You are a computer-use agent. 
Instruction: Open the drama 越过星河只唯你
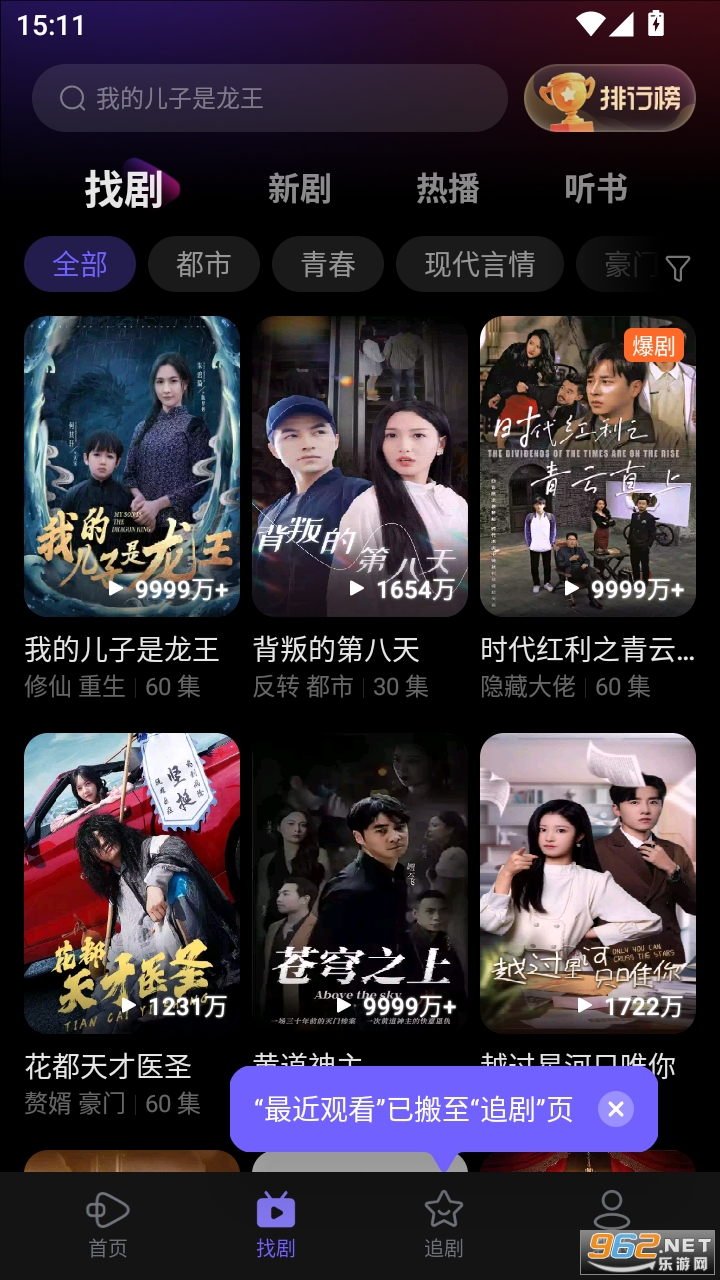[588, 883]
